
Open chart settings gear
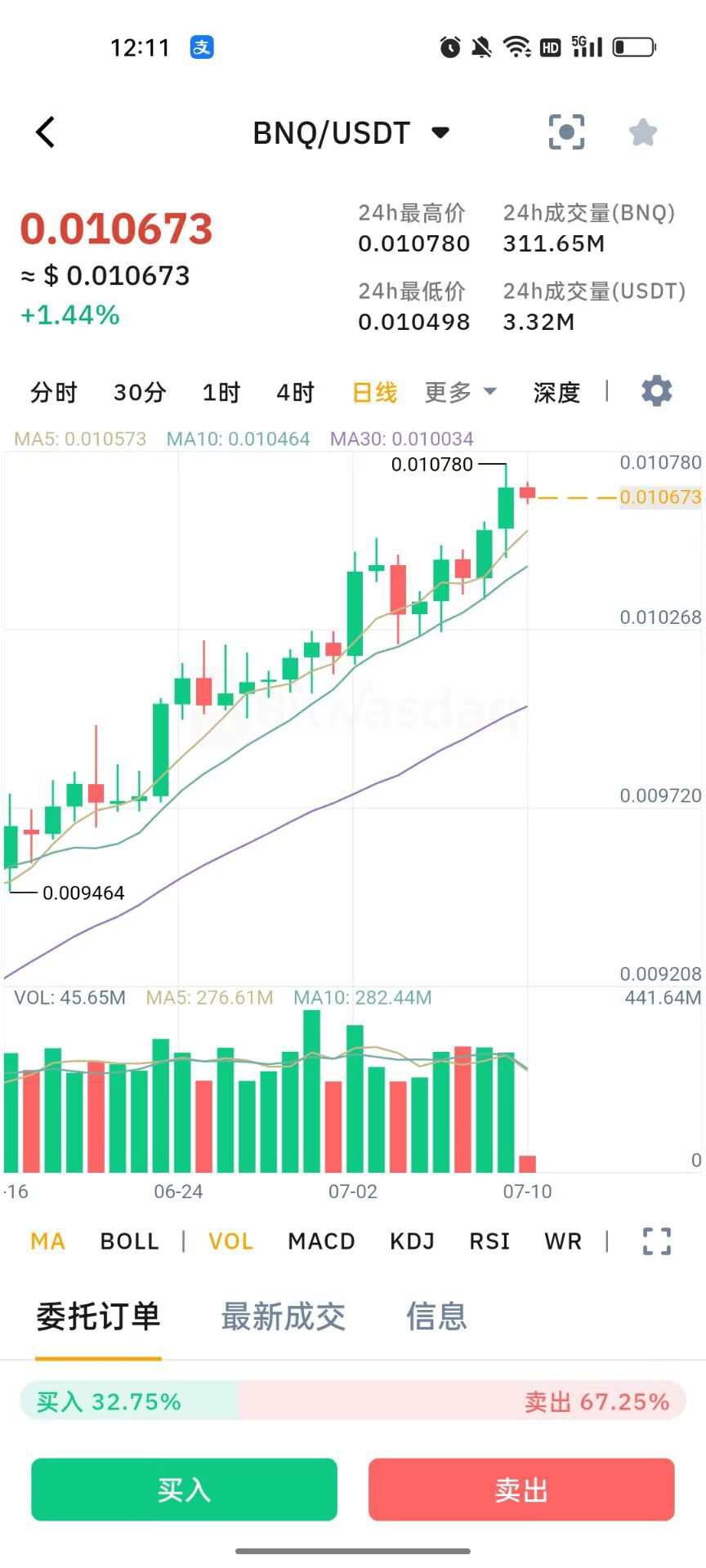coord(657,391)
